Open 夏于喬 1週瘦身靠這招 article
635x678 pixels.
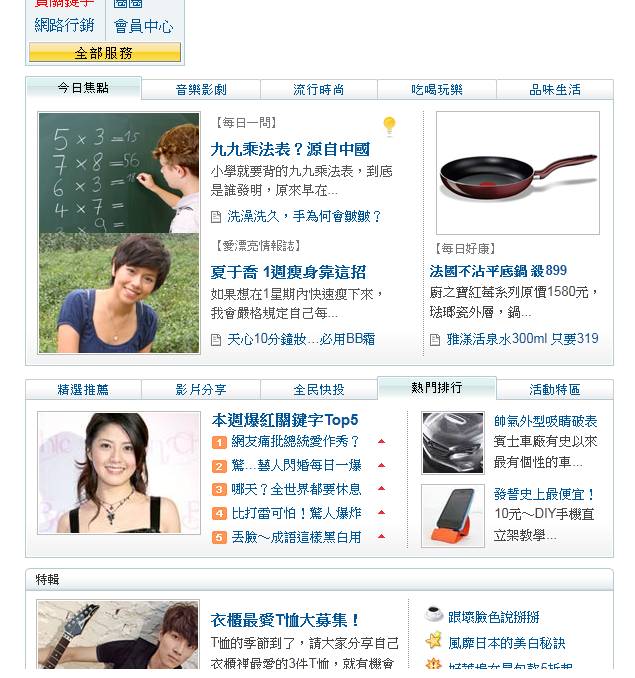coord(288,272)
